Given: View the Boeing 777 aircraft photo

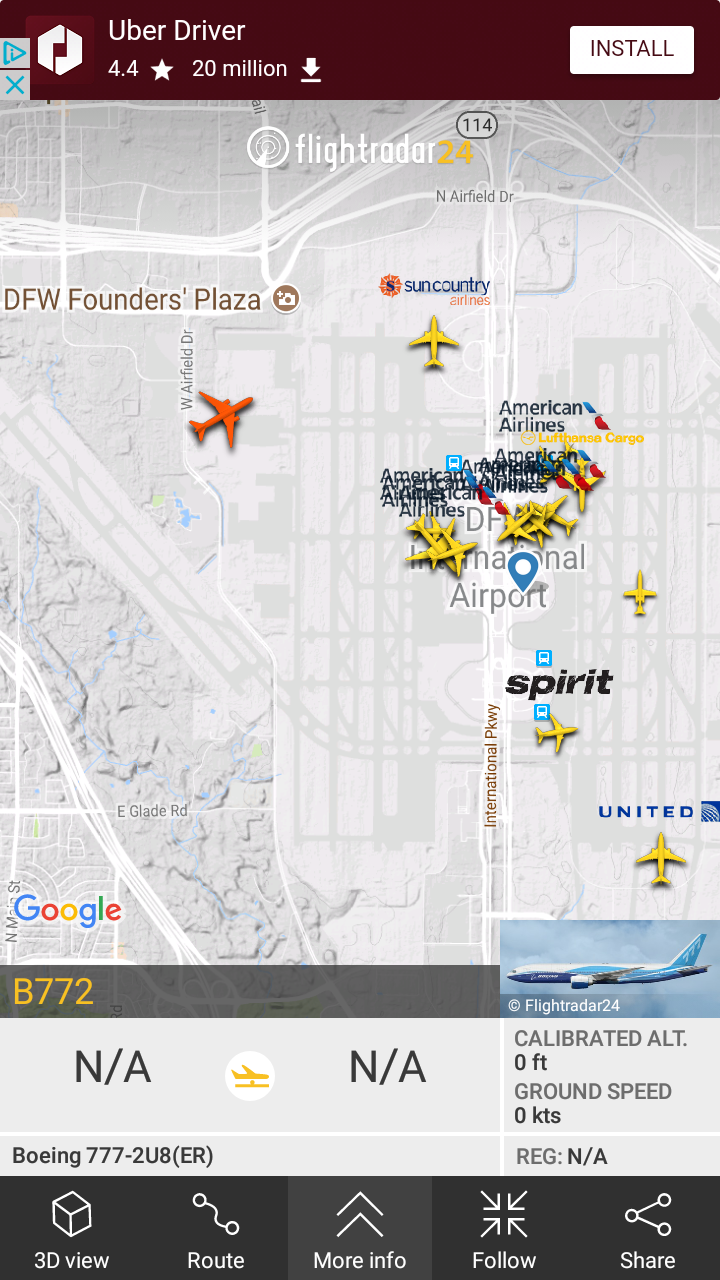Looking at the screenshot, I should point(610,968).
